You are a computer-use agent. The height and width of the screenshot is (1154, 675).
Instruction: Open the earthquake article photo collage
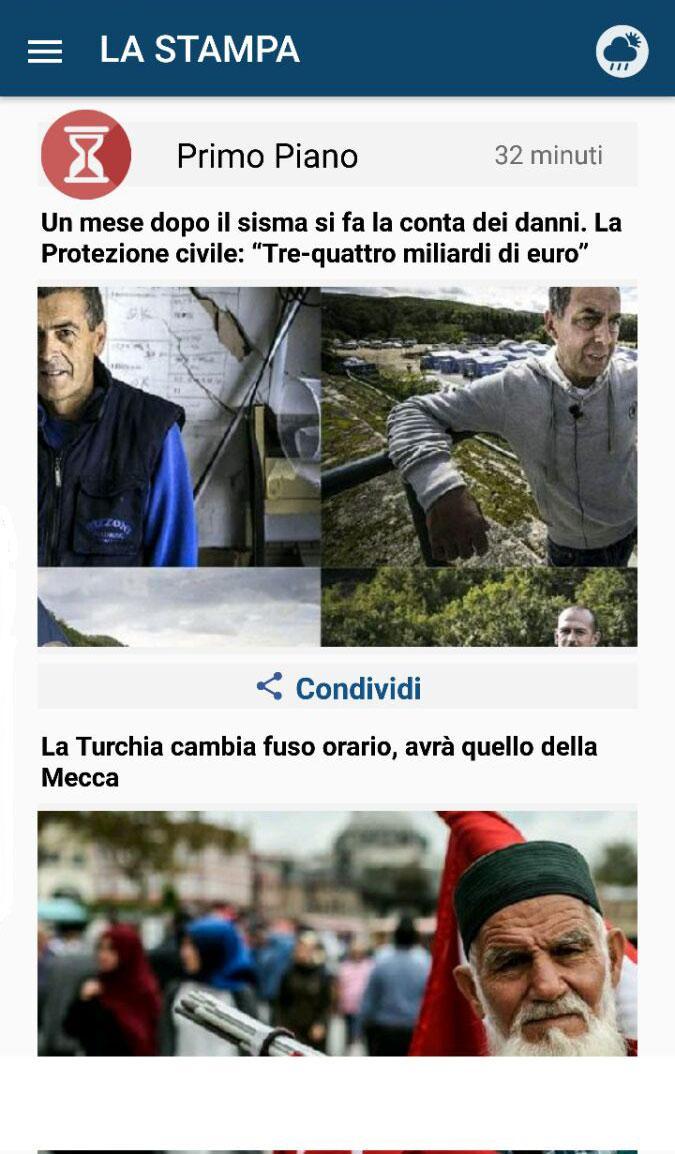coord(337,466)
